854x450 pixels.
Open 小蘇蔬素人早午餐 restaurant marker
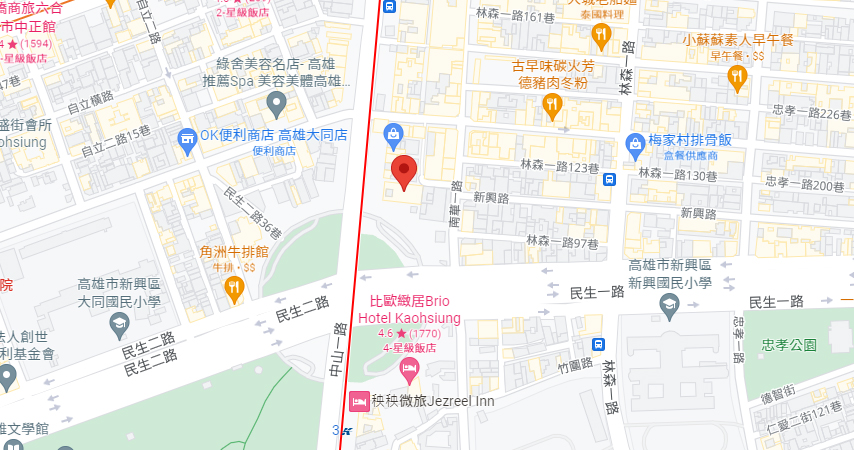738,76
